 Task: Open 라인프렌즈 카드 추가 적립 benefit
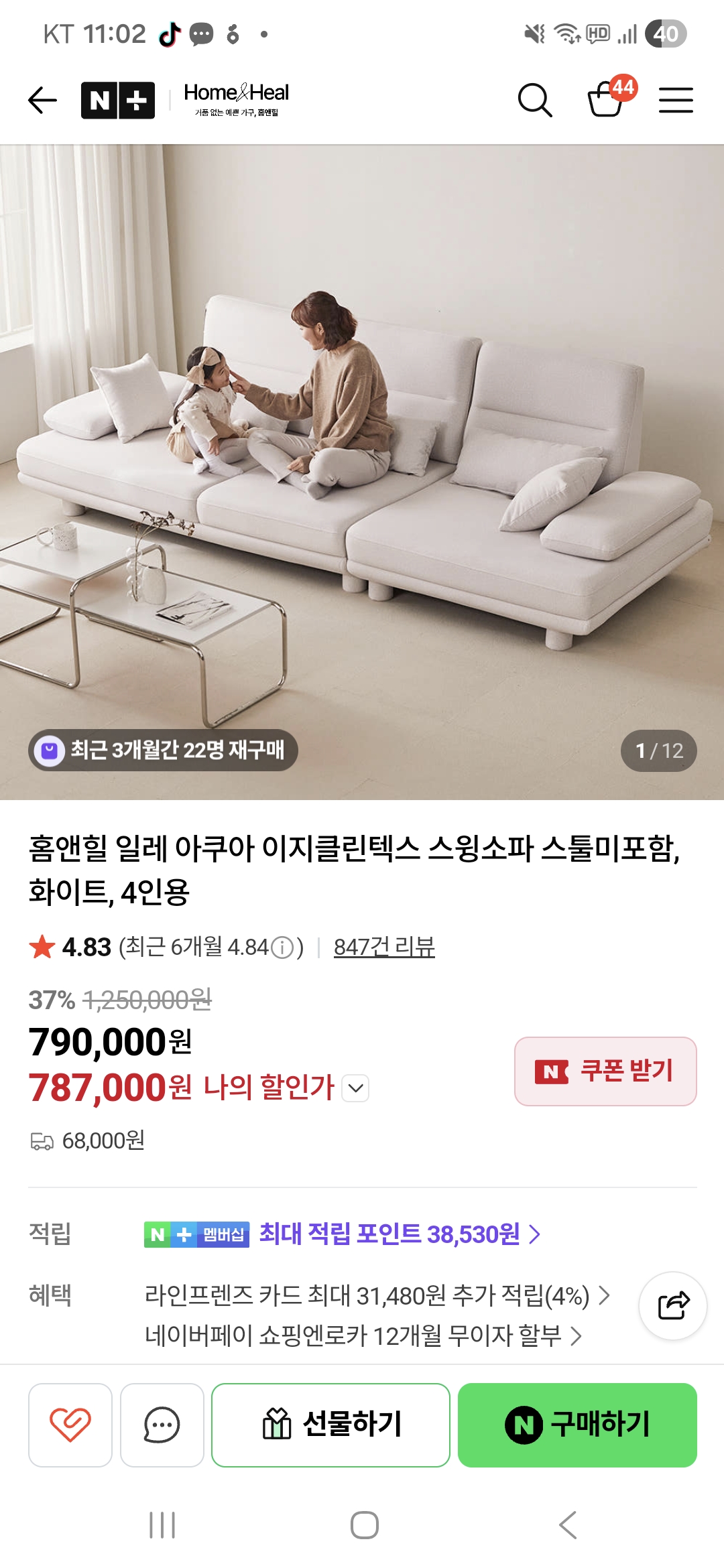pos(377,1295)
